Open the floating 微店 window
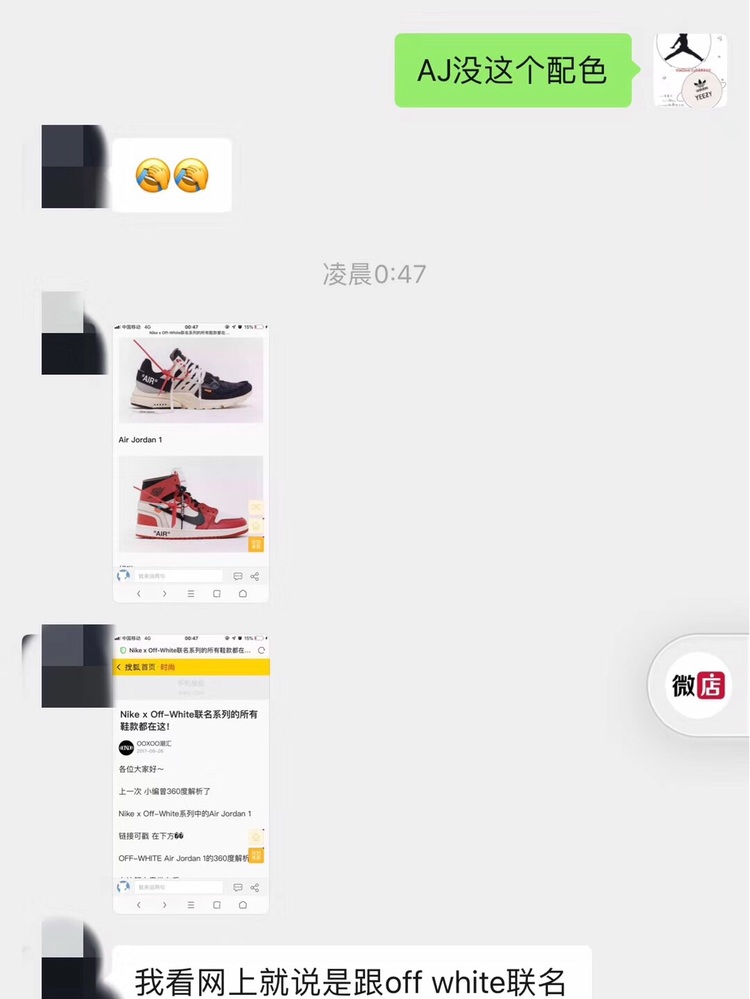The width and height of the screenshot is (750, 999). tap(701, 686)
